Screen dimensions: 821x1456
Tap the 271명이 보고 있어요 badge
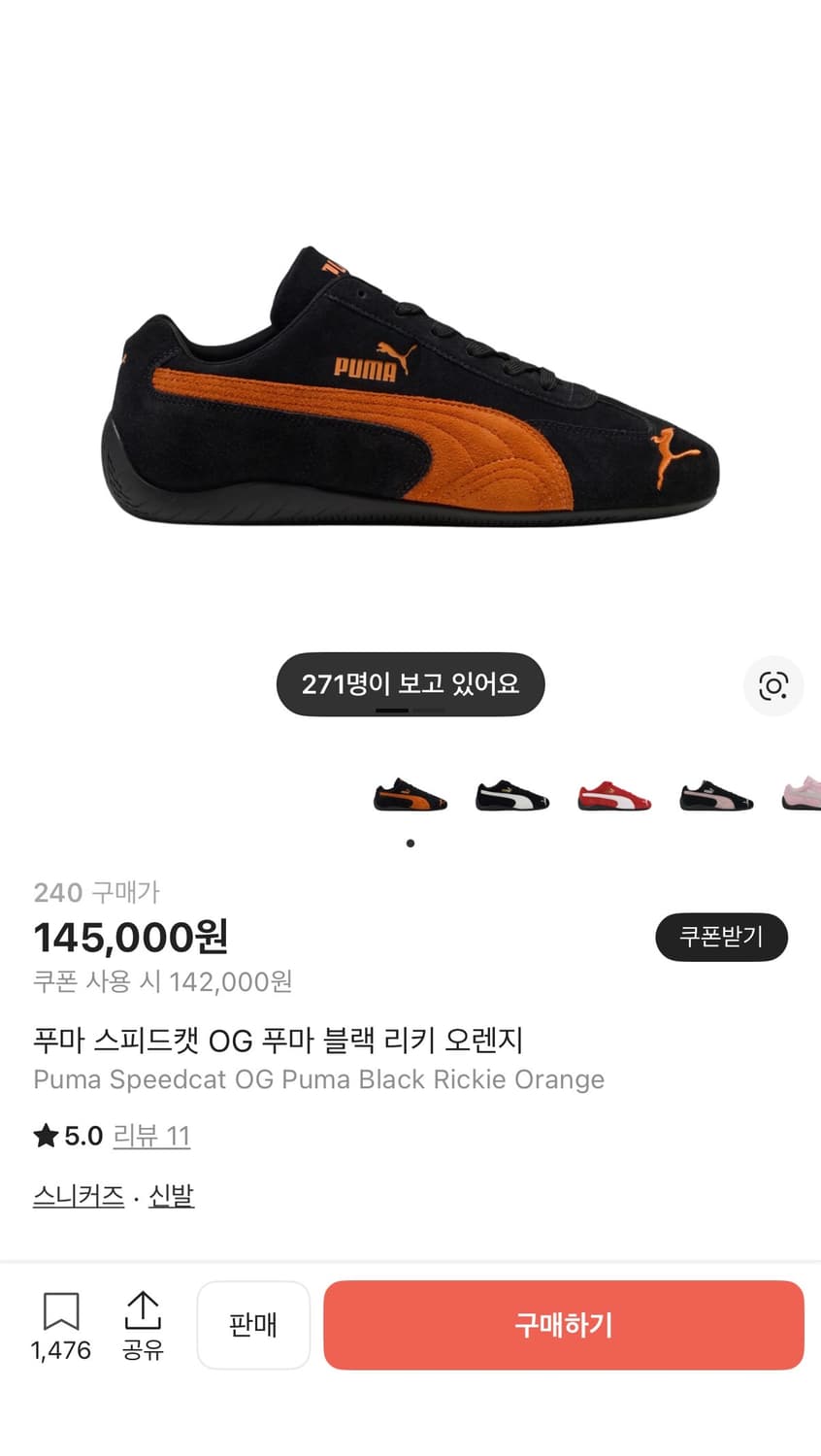click(x=410, y=683)
